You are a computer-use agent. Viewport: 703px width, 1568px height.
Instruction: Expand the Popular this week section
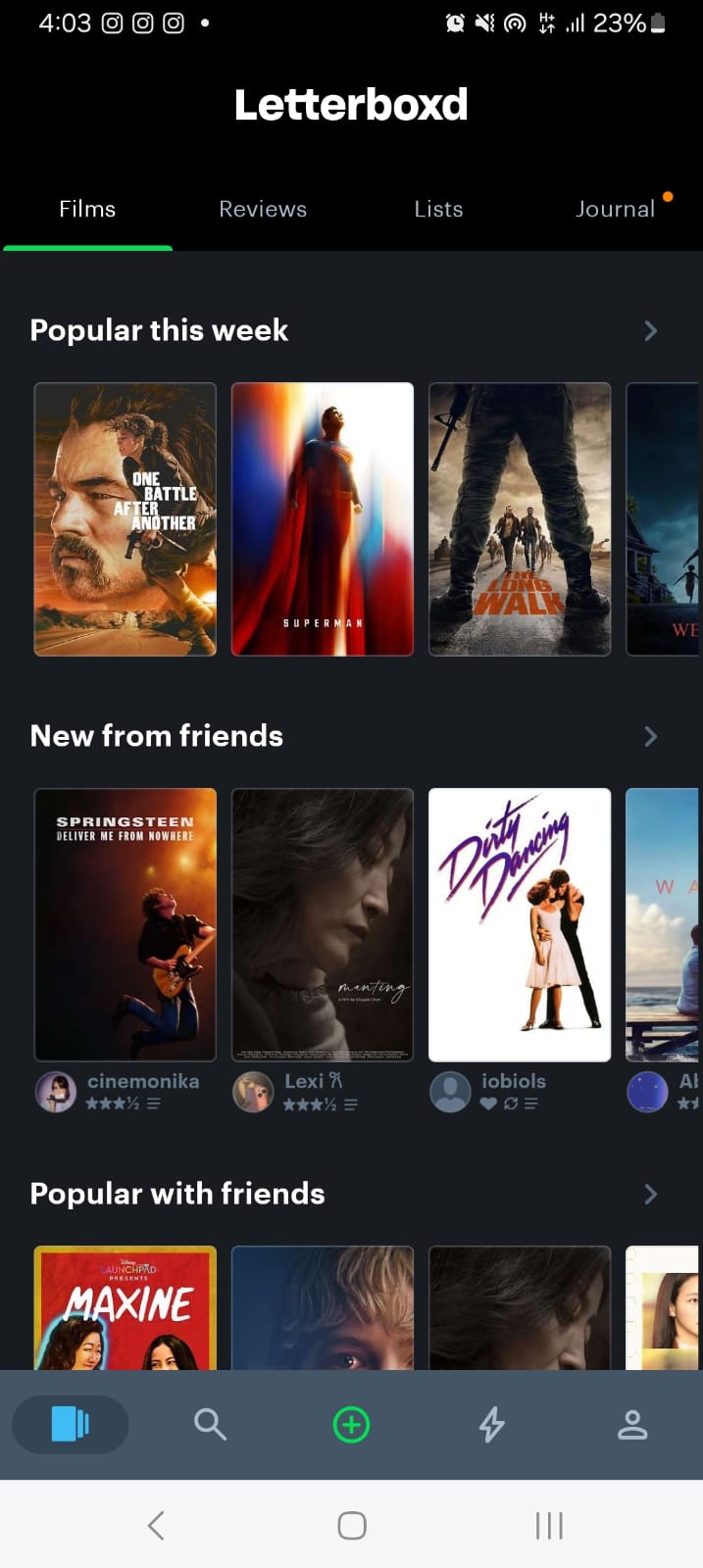[x=650, y=331]
